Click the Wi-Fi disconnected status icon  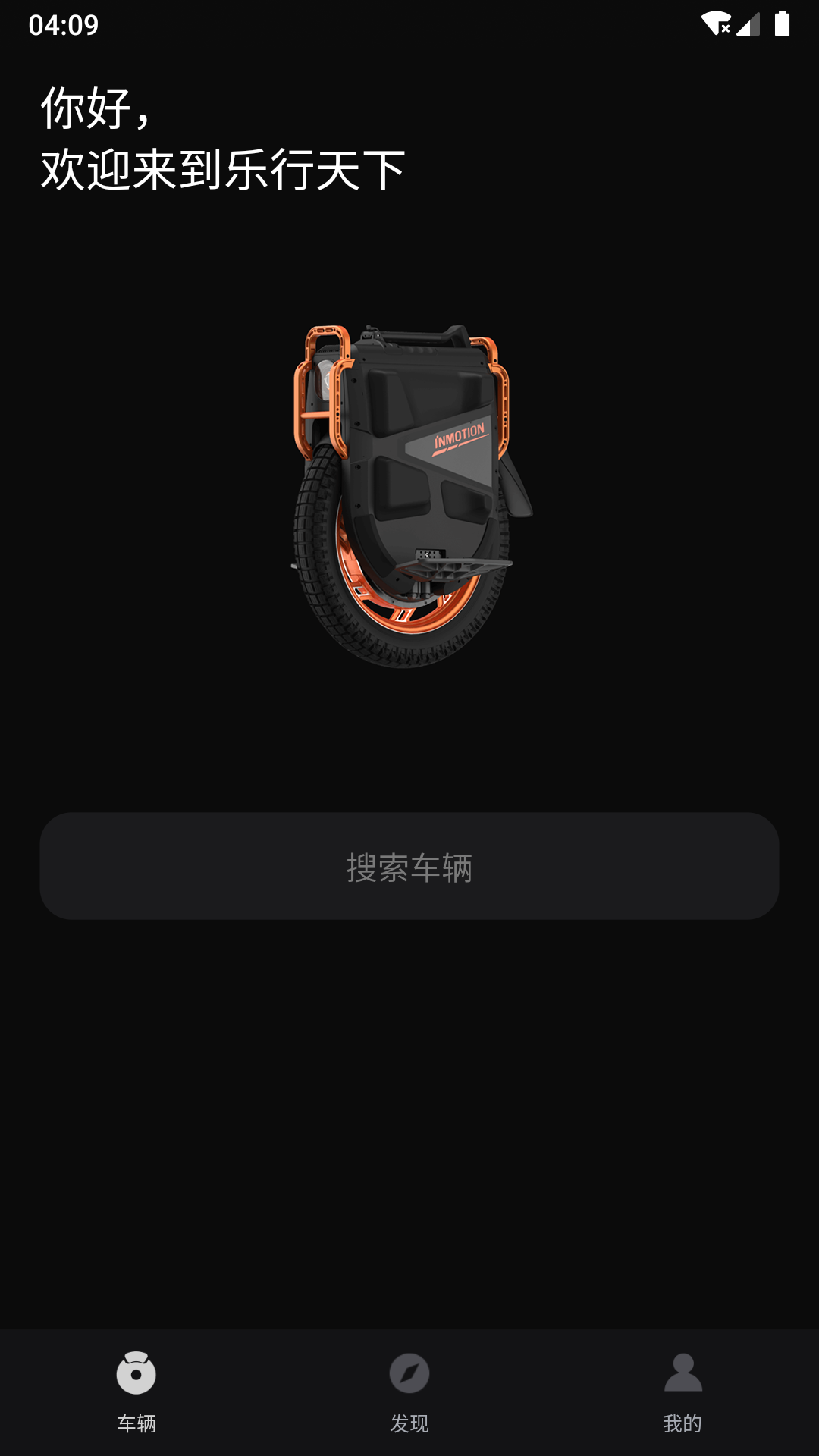click(716, 24)
